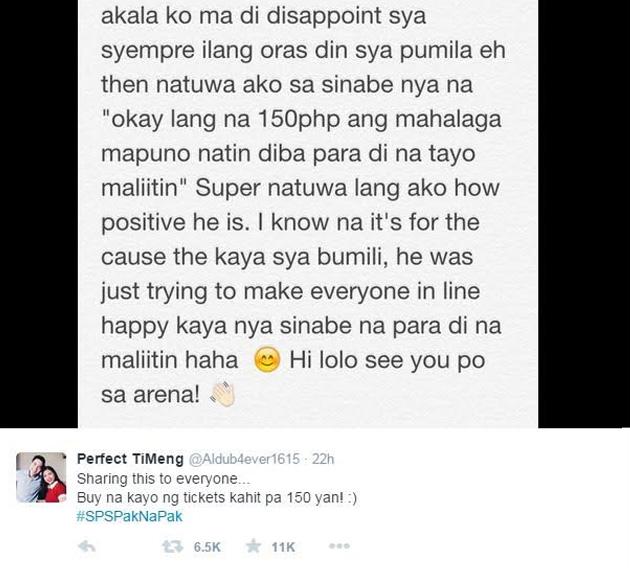Open the tweet's more options menu
Viewport: 630px width, 568px height.
point(340,546)
